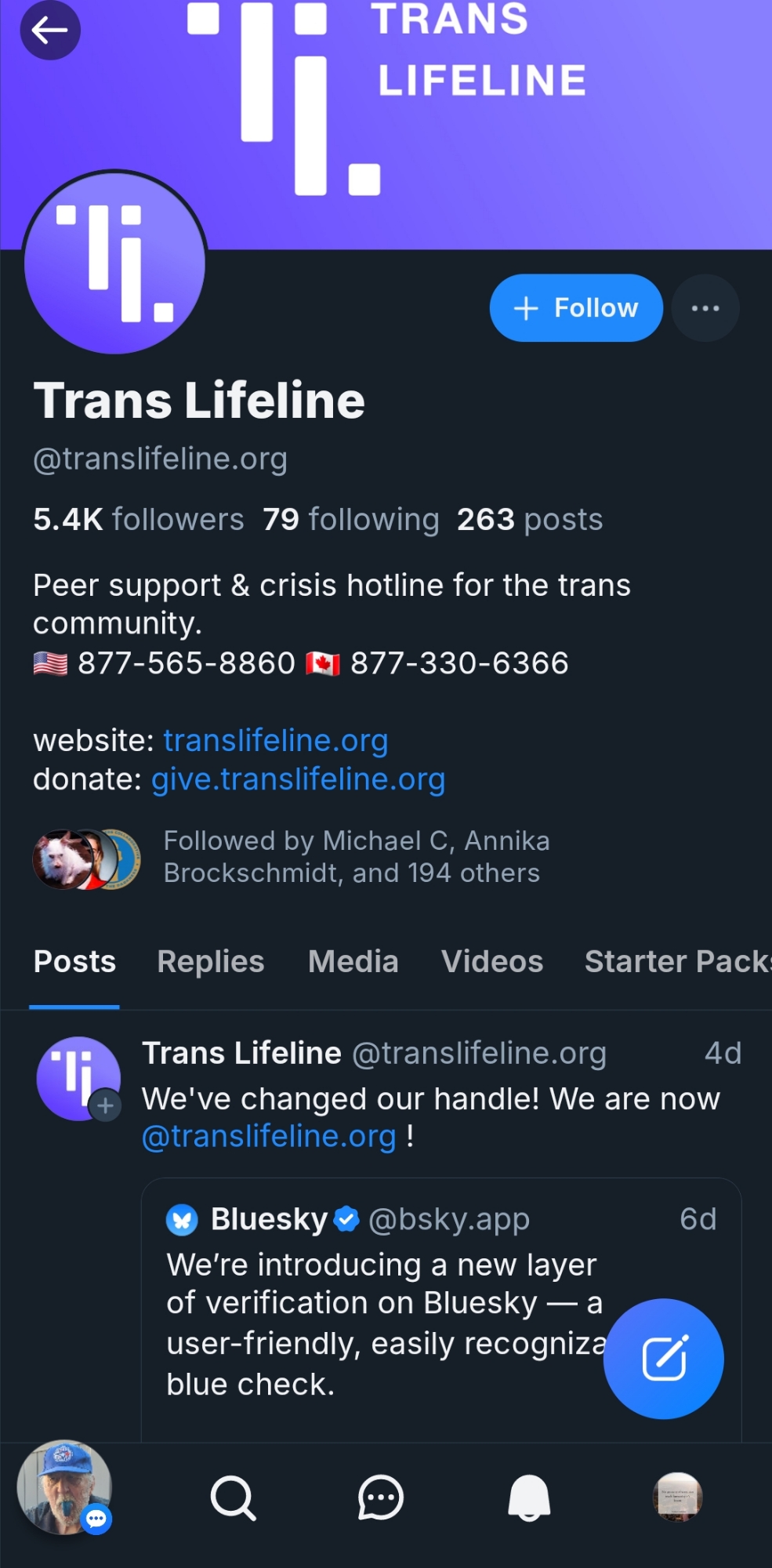Viewport: 772px width, 1568px height.
Task: Enlarge Trans Lifeline's profile picture
Action: pyautogui.click(x=115, y=263)
